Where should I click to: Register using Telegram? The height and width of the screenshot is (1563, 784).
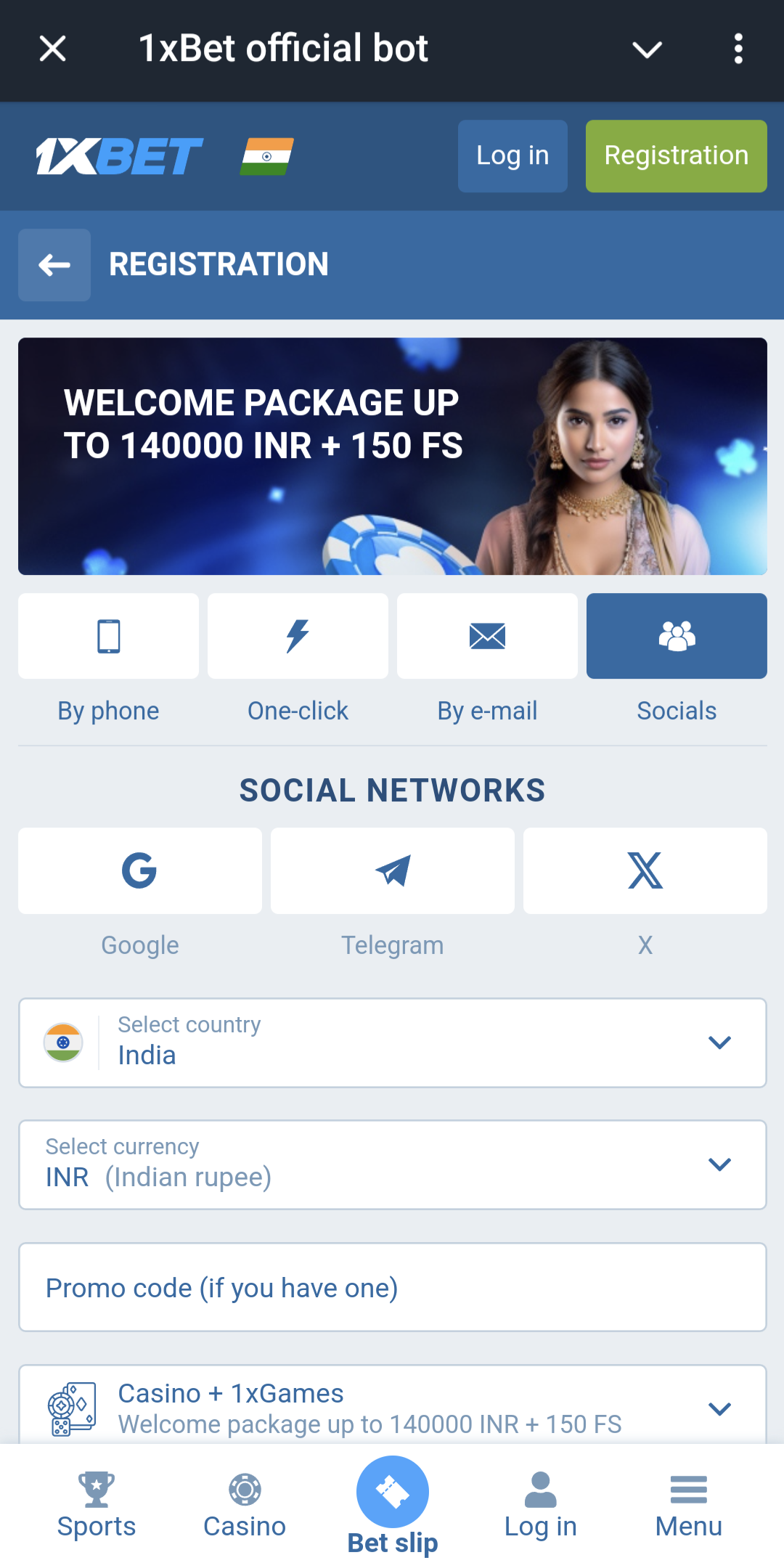point(392,870)
